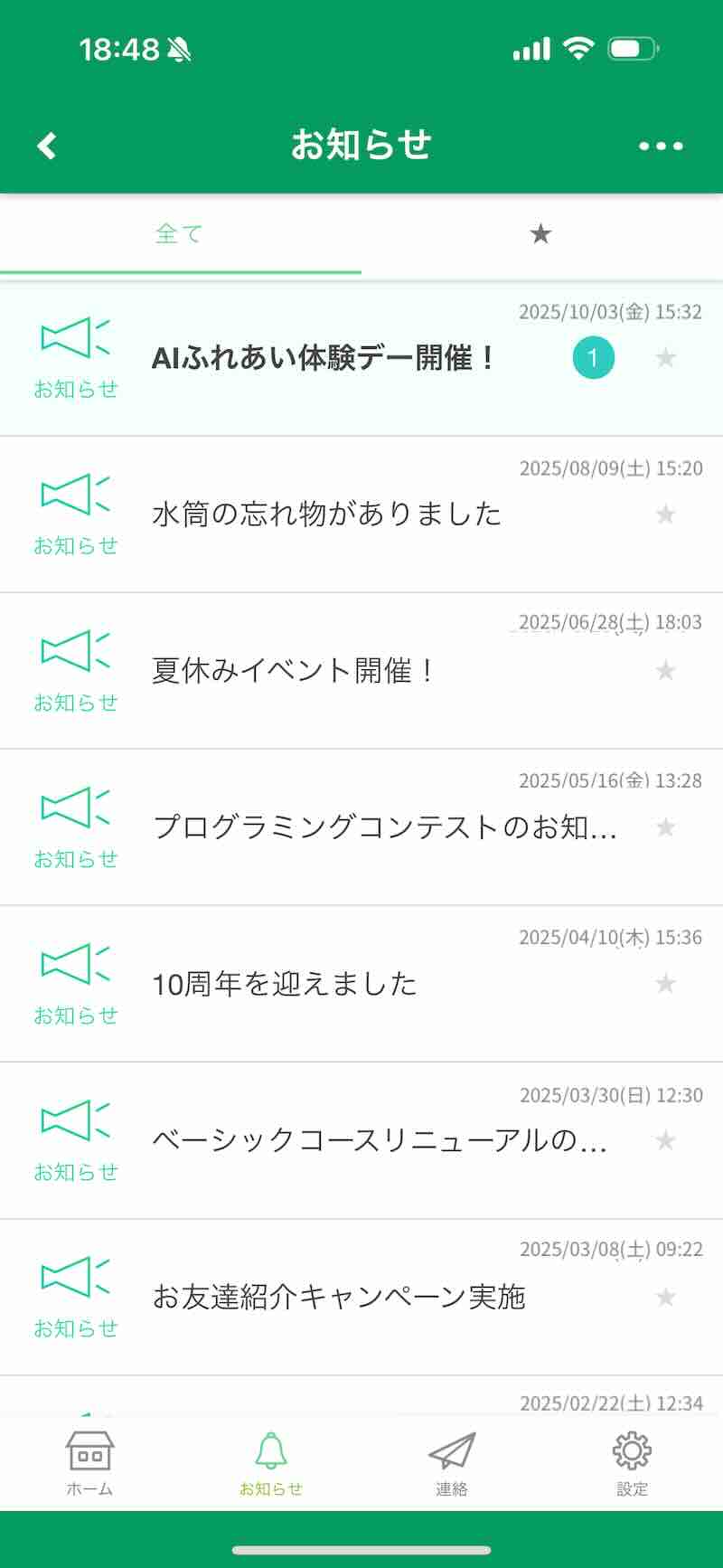Star the ベーシックコースリニューアル announcement
Viewport: 723px width, 1568px height.
click(666, 1140)
